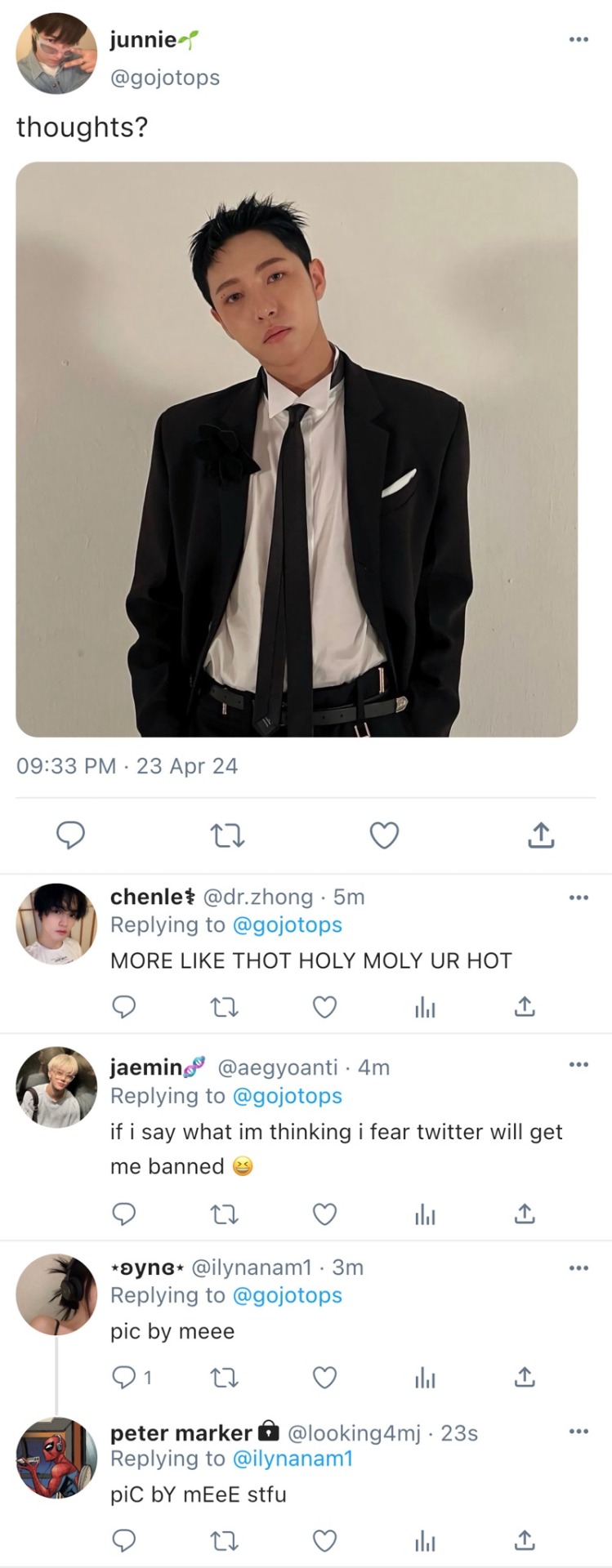Viewport: 612px width, 1568px height.
Task: Open @ilynanam1 link in peter marker's reply
Action: pos(293,1459)
